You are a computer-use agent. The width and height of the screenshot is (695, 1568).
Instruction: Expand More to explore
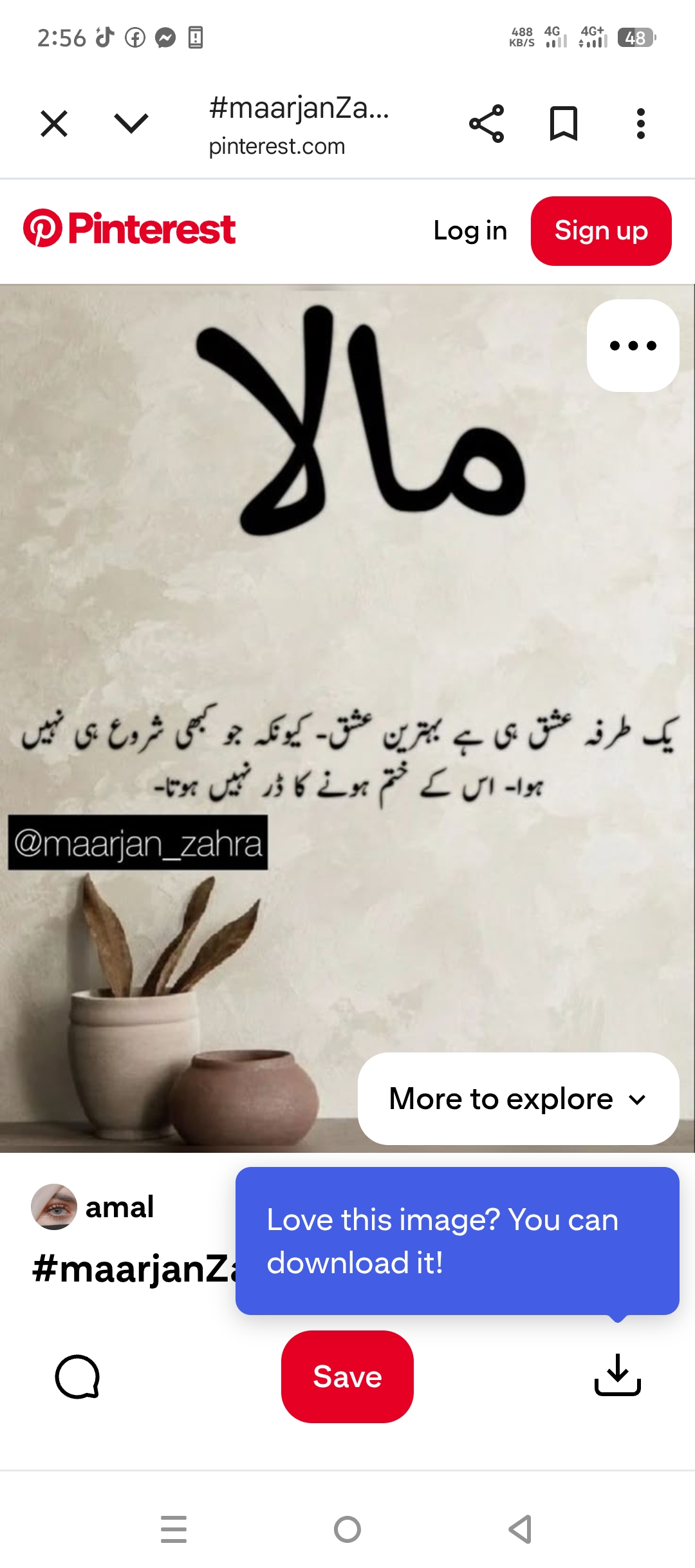[x=519, y=1099]
